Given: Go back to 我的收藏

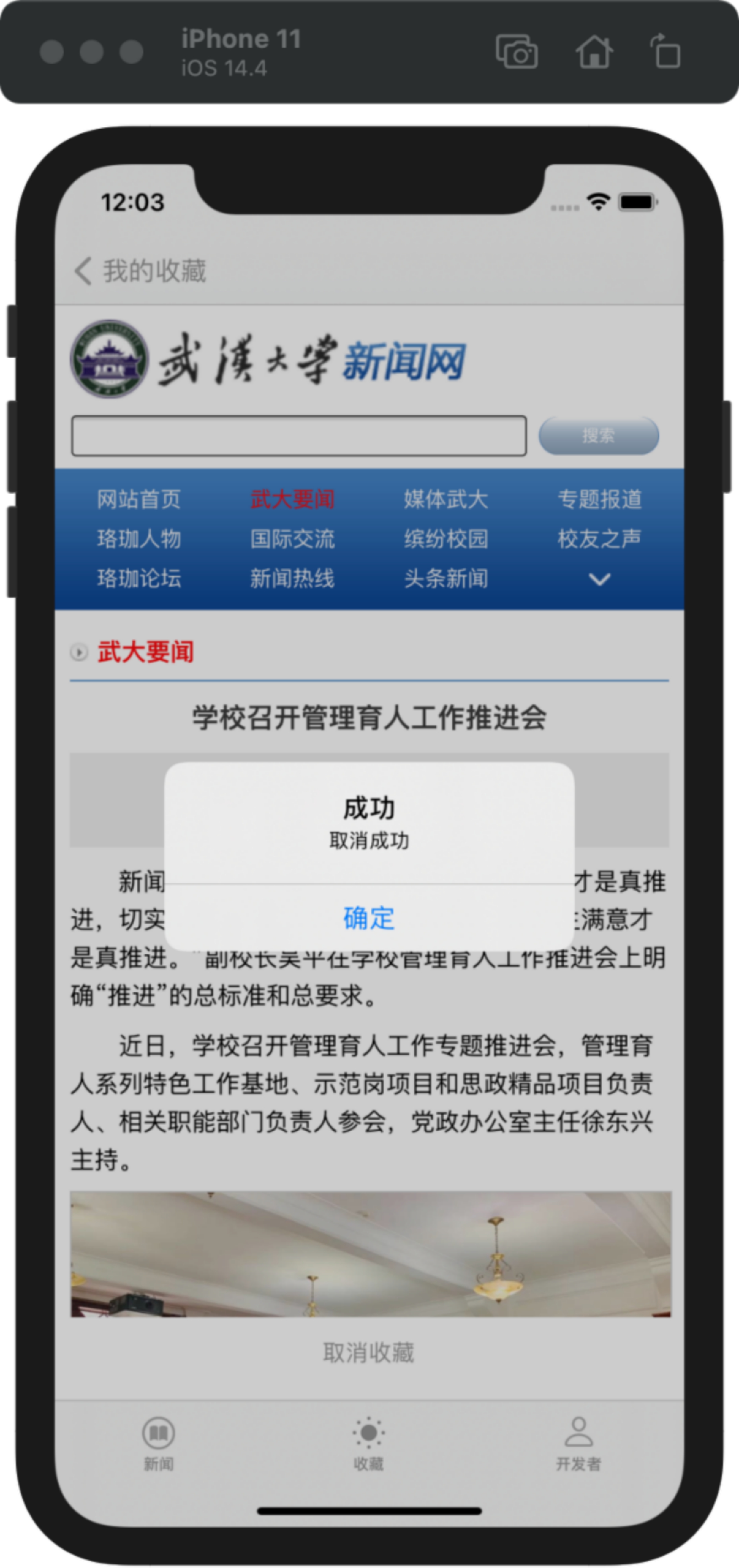Looking at the screenshot, I should click(x=141, y=270).
